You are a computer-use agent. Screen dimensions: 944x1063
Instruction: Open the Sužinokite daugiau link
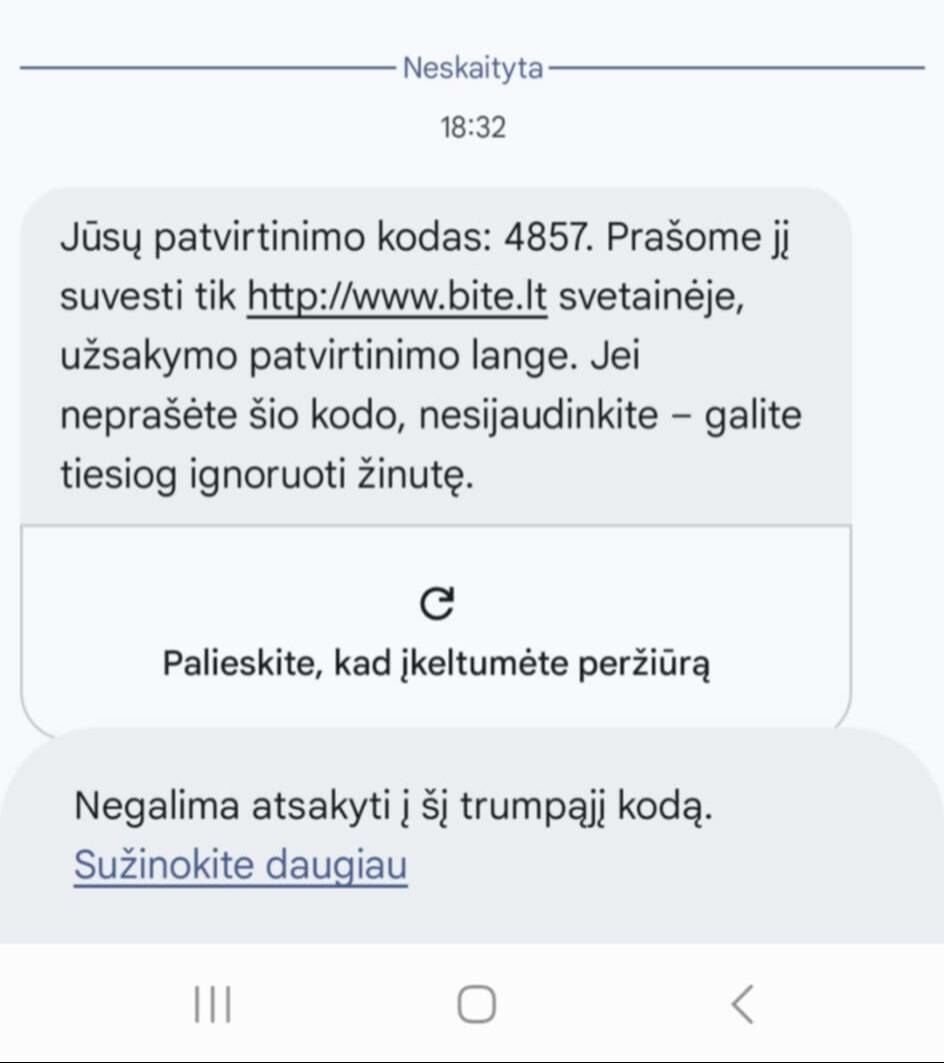tap(238, 866)
